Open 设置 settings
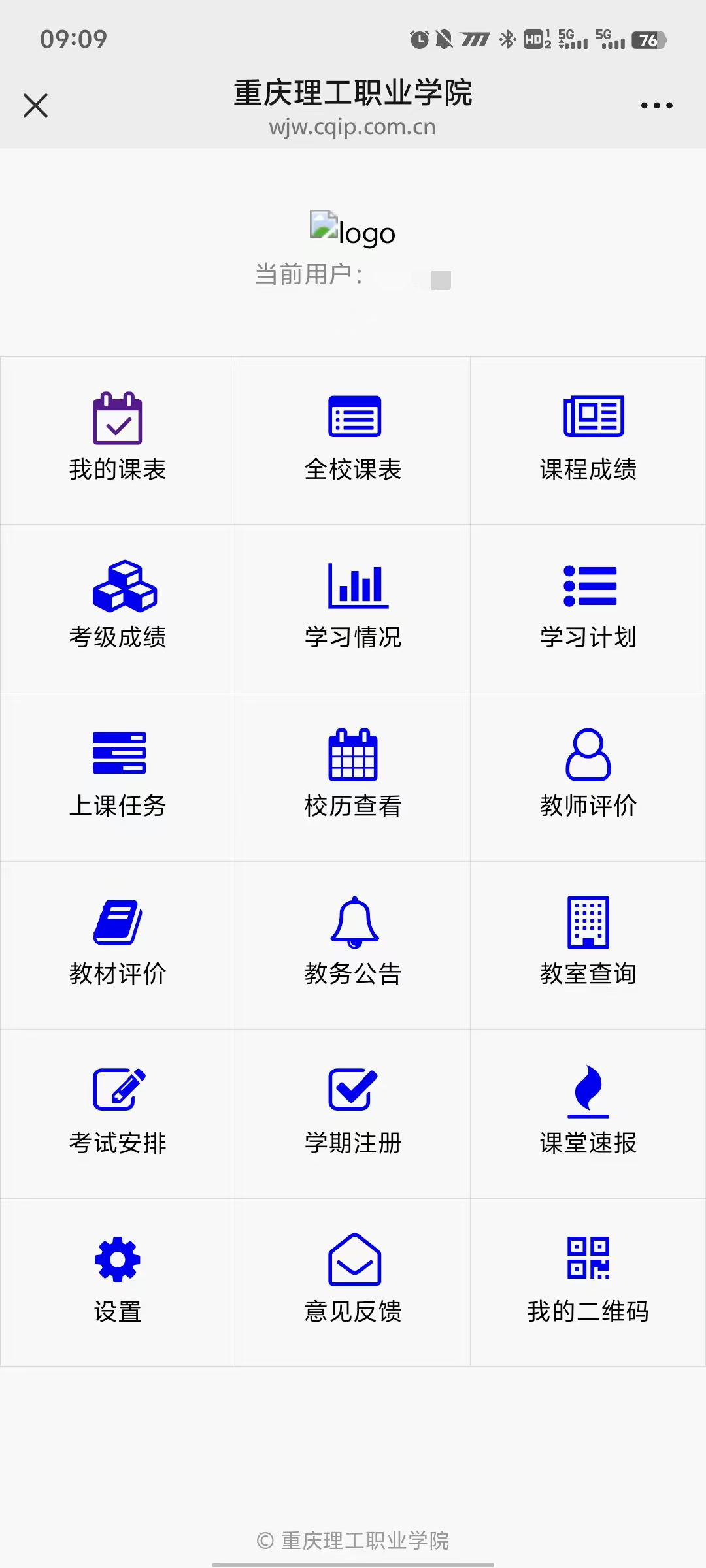 coord(118,1282)
